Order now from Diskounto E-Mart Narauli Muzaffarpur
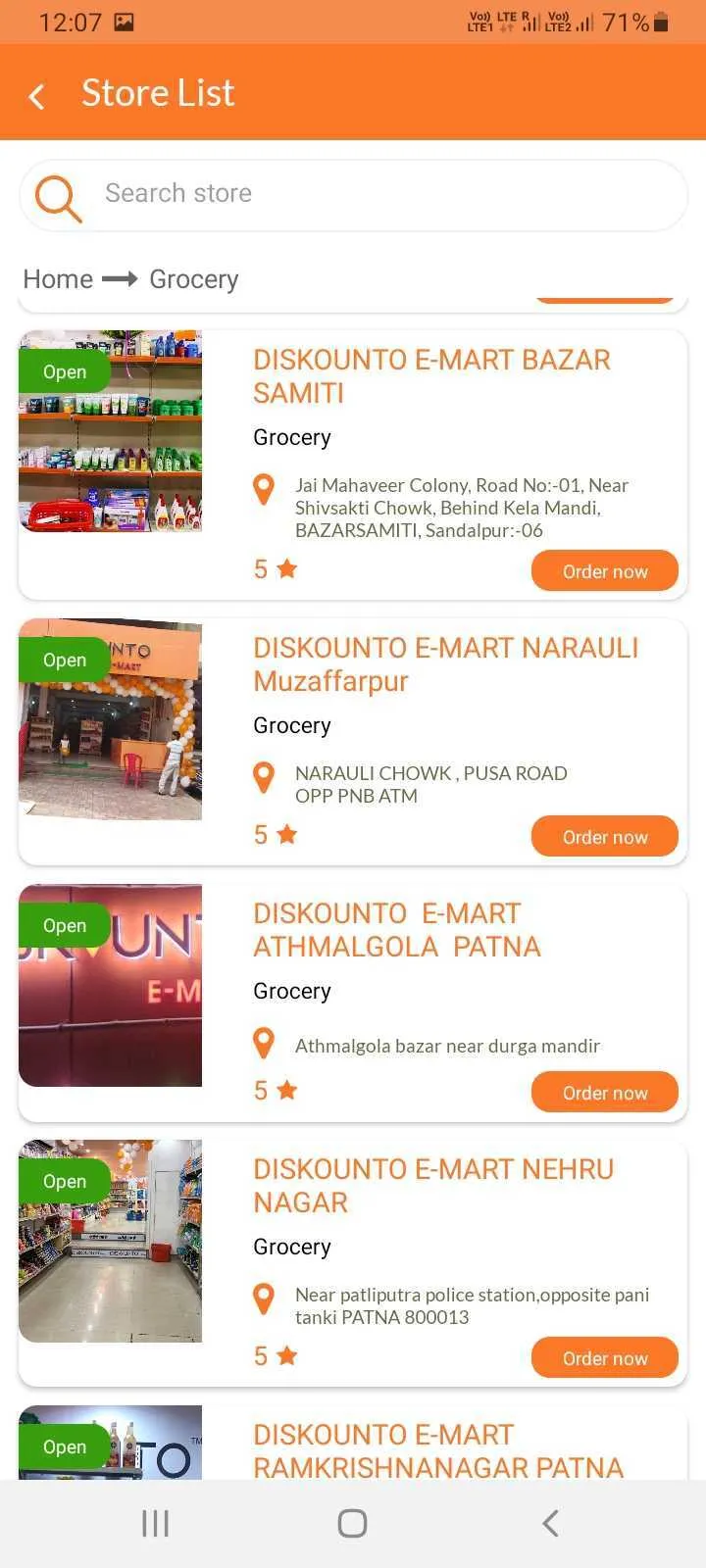This screenshot has height=1568, width=706. tap(604, 837)
